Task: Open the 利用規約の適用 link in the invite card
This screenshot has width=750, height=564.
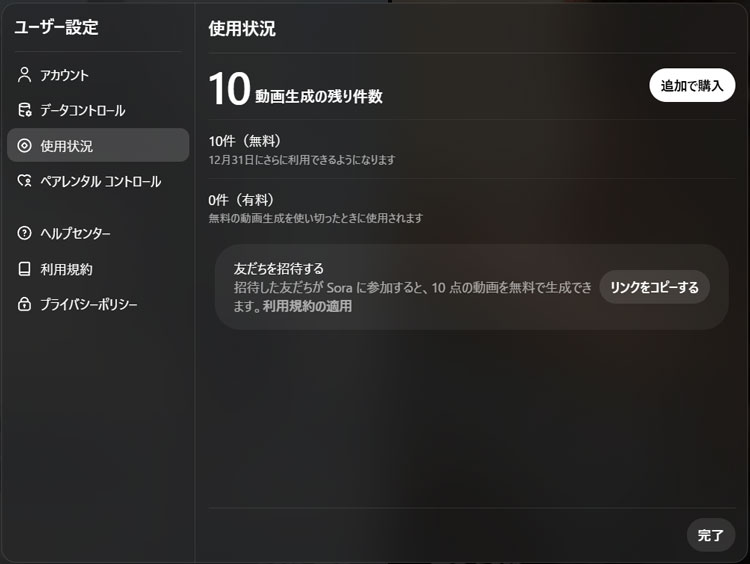Action: point(307,306)
